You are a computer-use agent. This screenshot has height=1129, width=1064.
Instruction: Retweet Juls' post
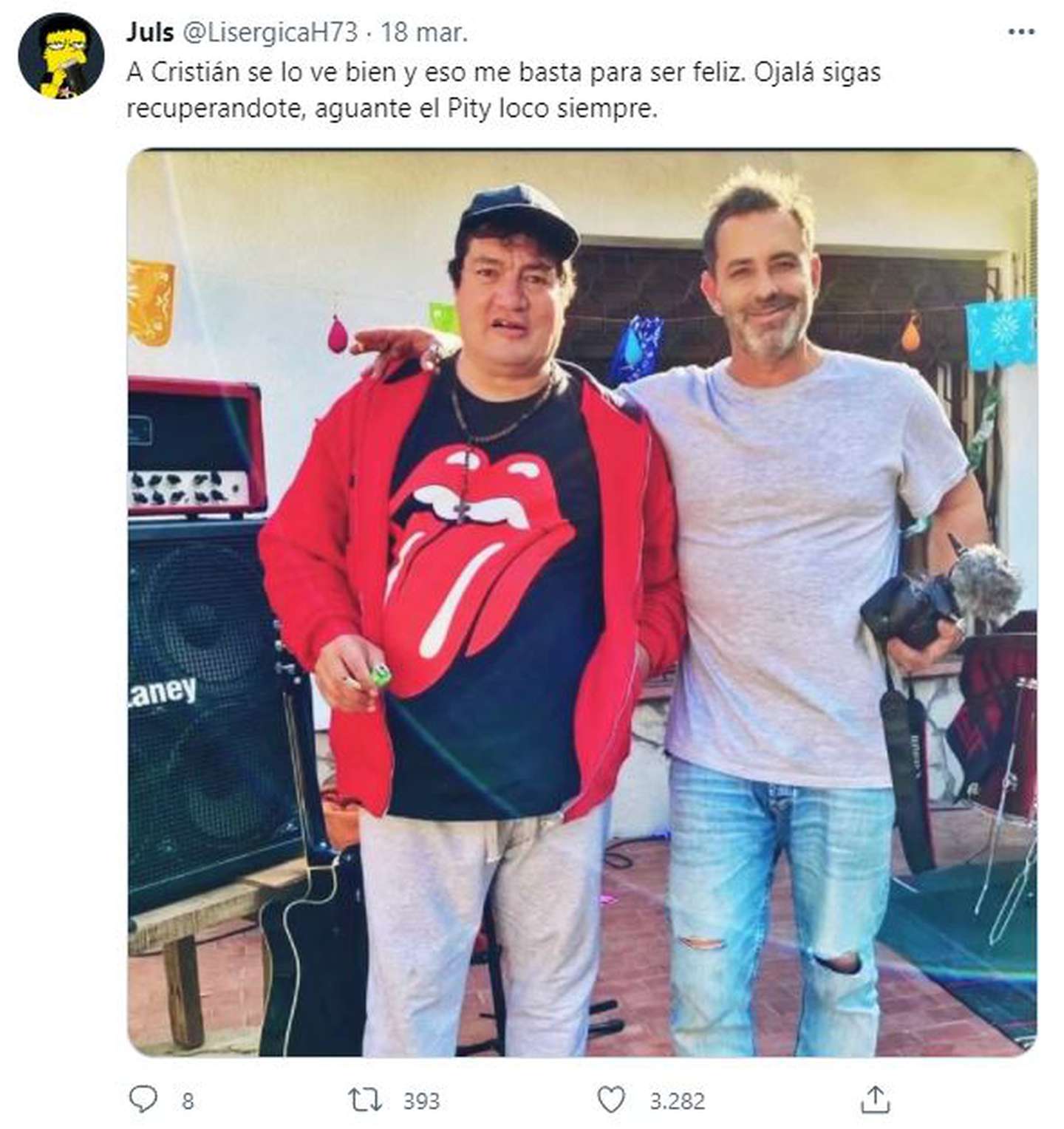(x=365, y=1099)
